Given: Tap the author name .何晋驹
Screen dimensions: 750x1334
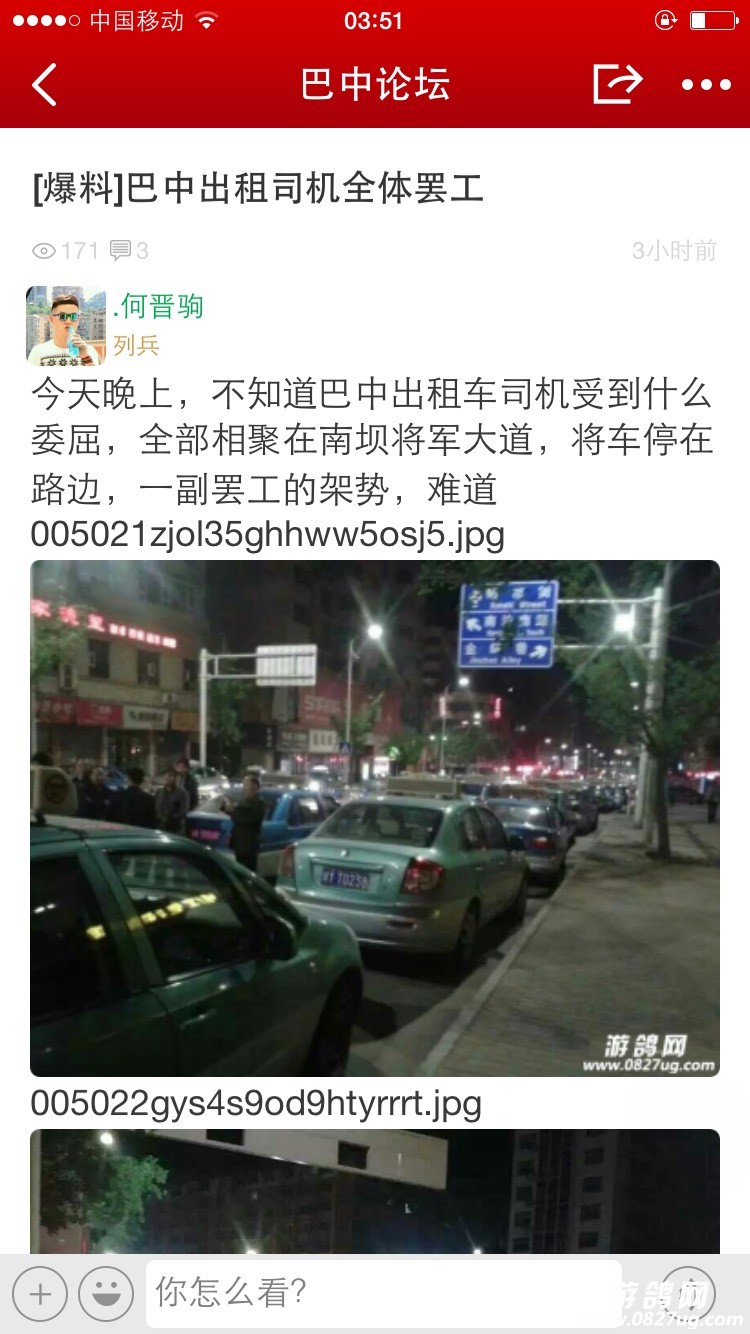Looking at the screenshot, I should coord(158,306).
